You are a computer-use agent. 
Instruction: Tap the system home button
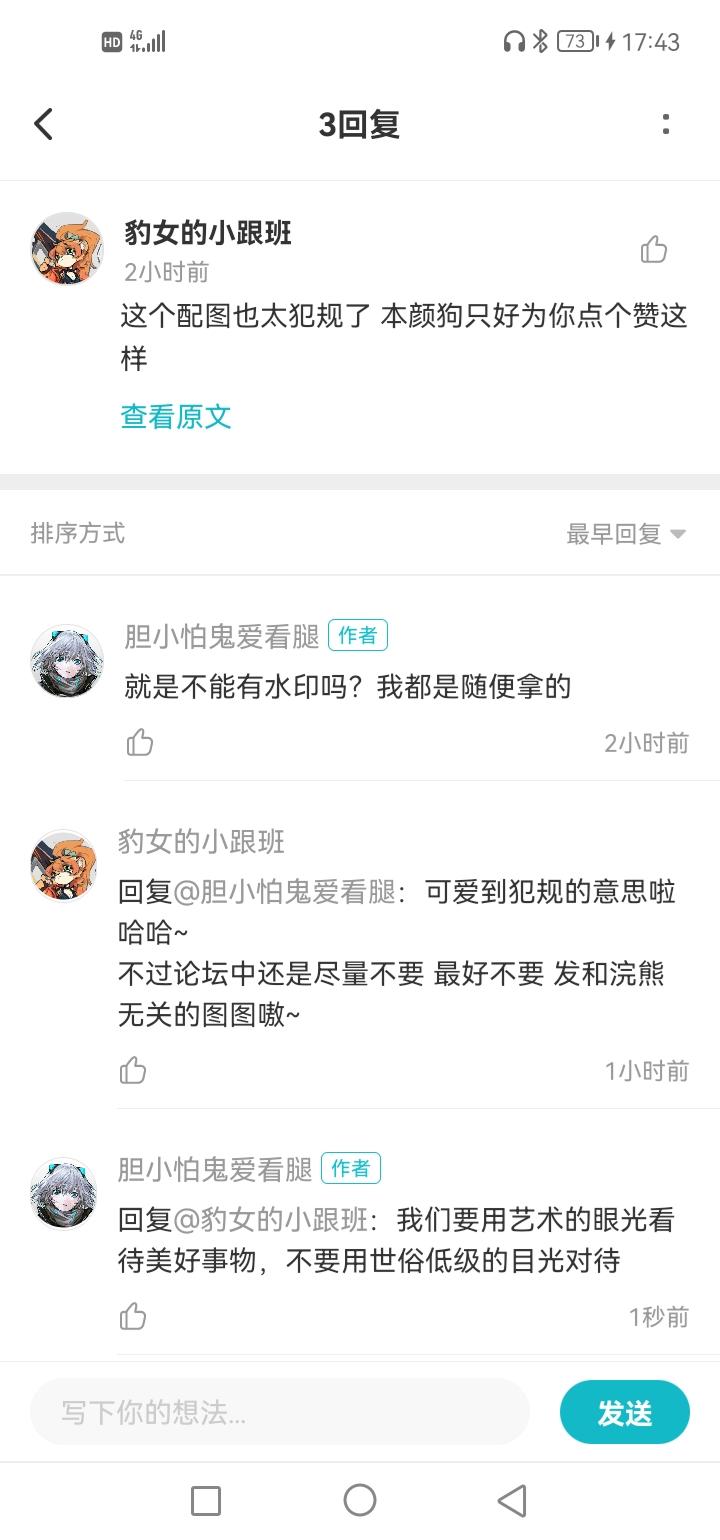(360, 1500)
